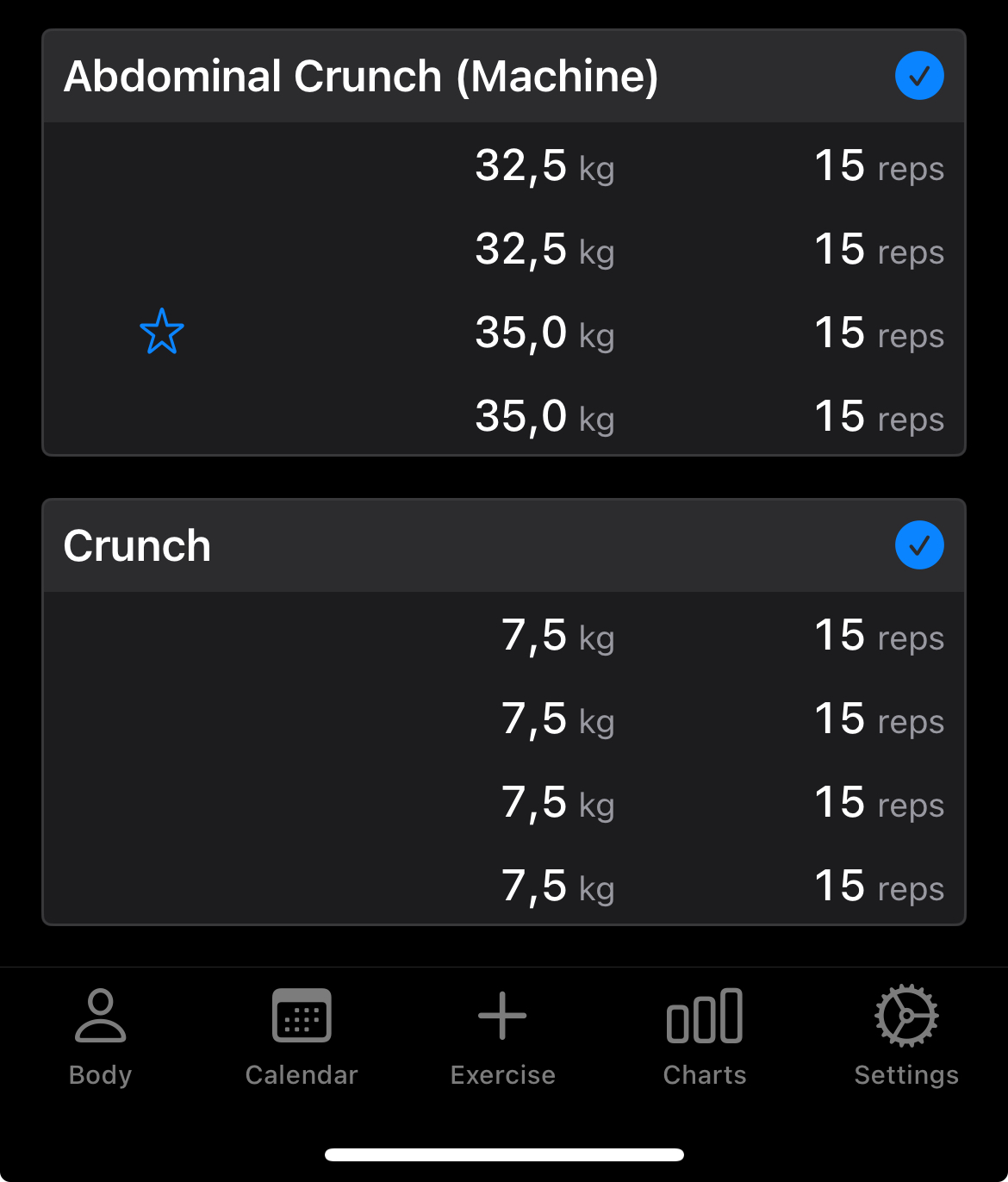This screenshot has width=1008, height=1182.
Task: Open the Crunch exercise card
Action: (x=138, y=546)
